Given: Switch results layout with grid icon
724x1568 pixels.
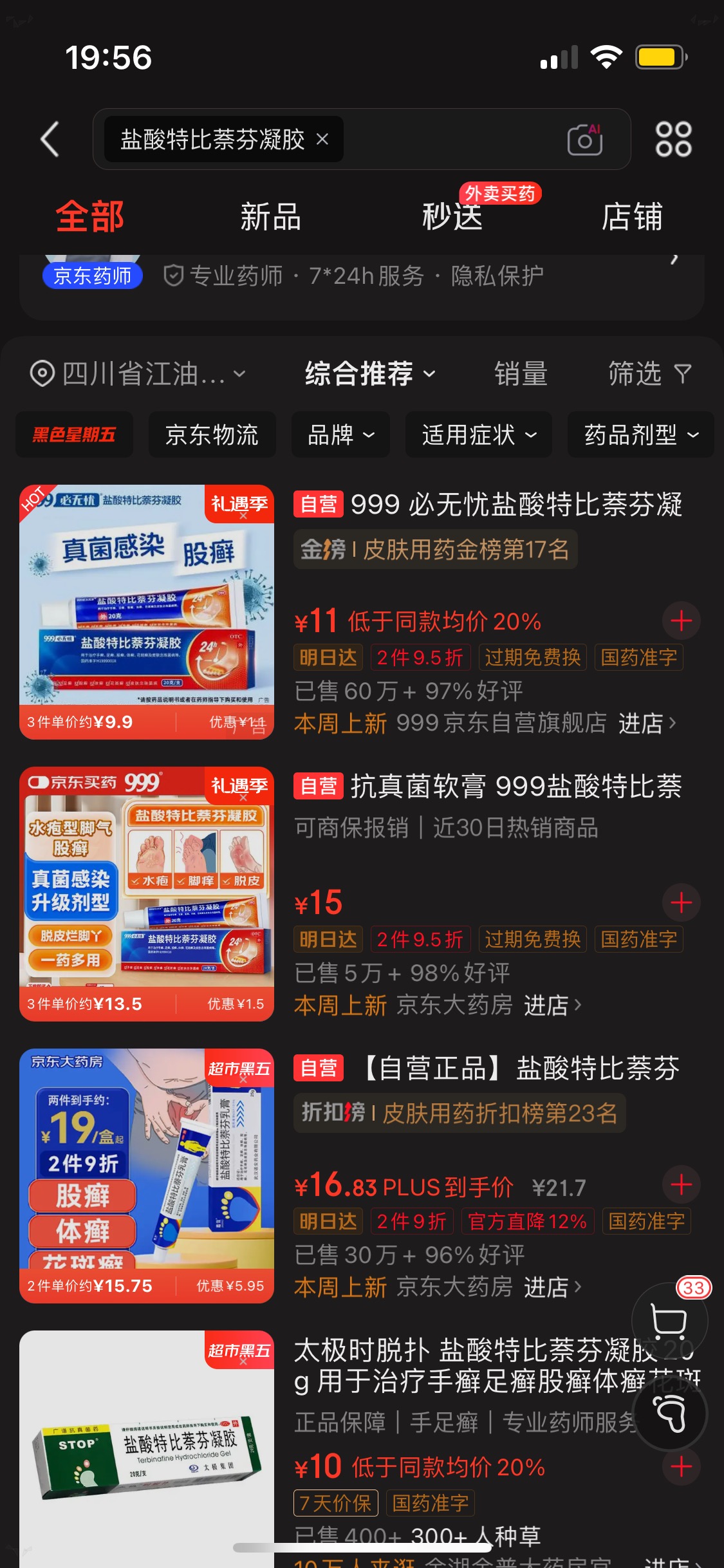Looking at the screenshot, I should click(x=673, y=139).
